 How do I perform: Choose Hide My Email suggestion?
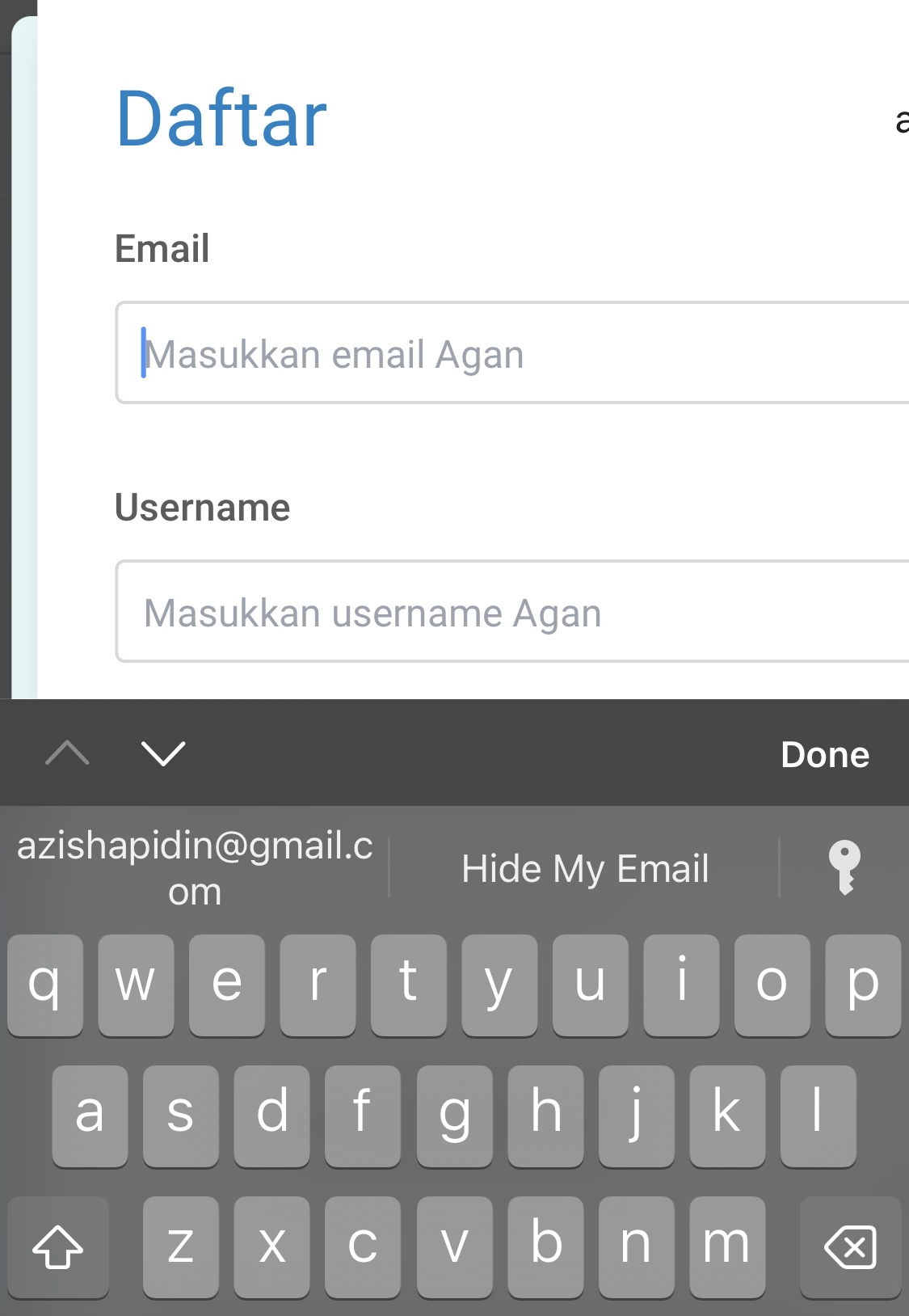585,869
